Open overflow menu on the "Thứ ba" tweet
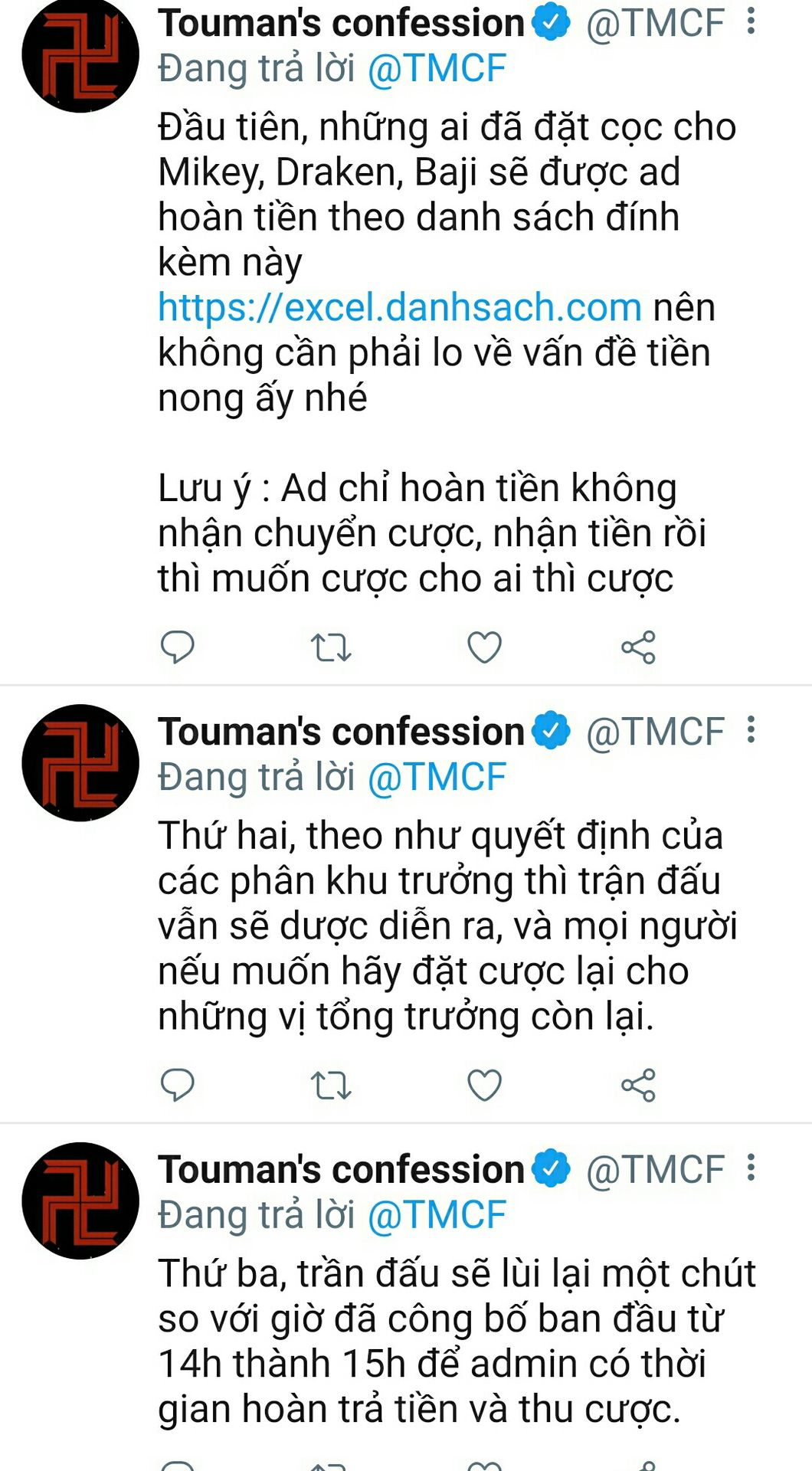 [751, 1168]
